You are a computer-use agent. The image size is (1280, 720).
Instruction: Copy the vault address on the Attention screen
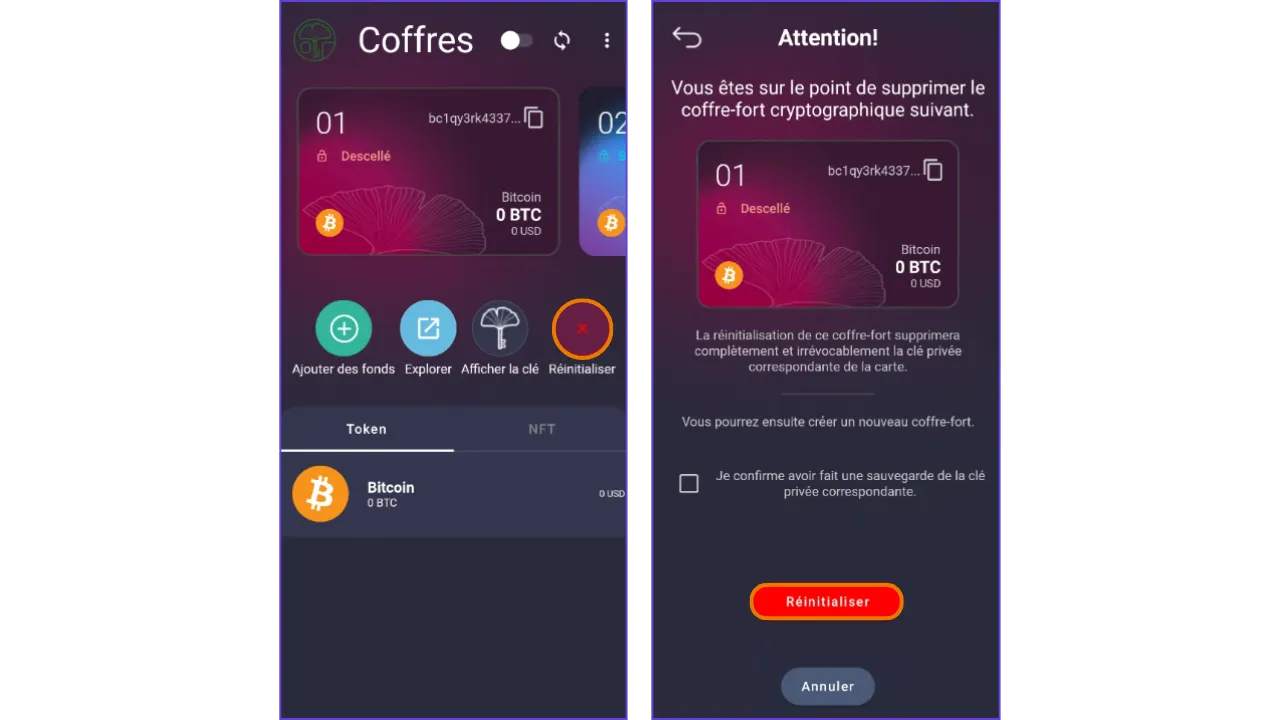point(933,170)
